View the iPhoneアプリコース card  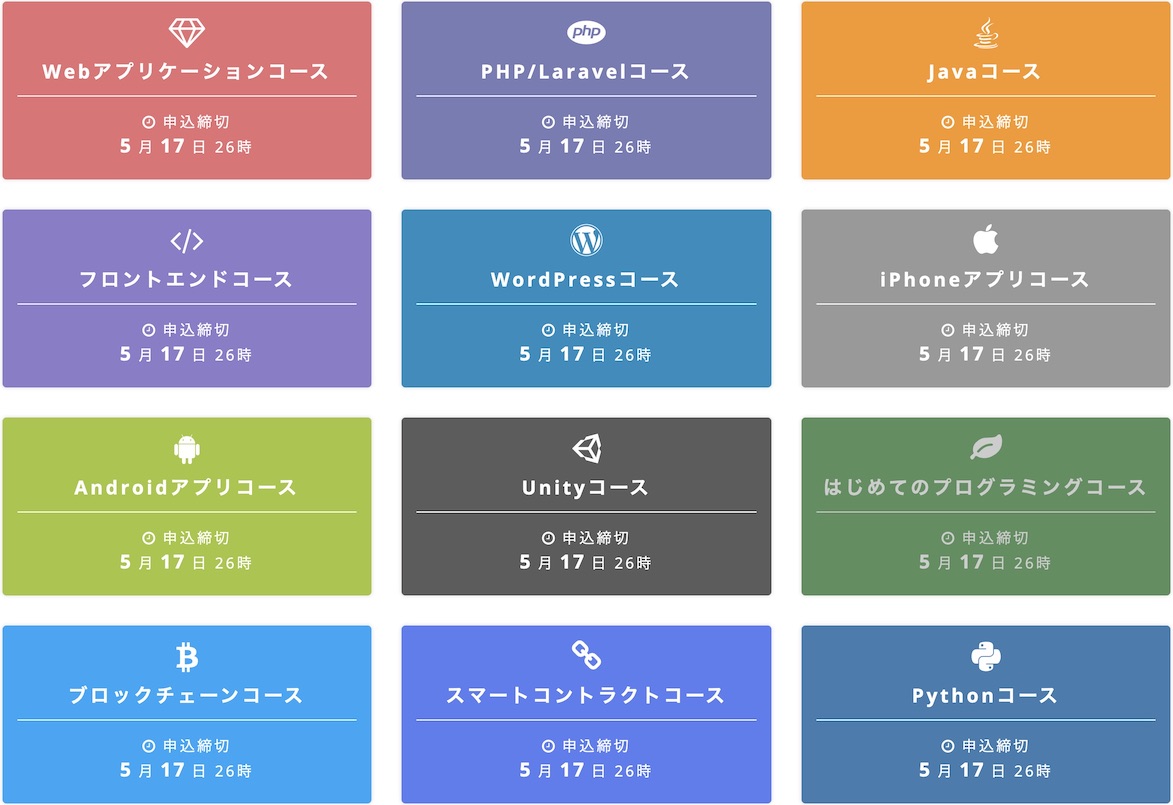[985, 298]
